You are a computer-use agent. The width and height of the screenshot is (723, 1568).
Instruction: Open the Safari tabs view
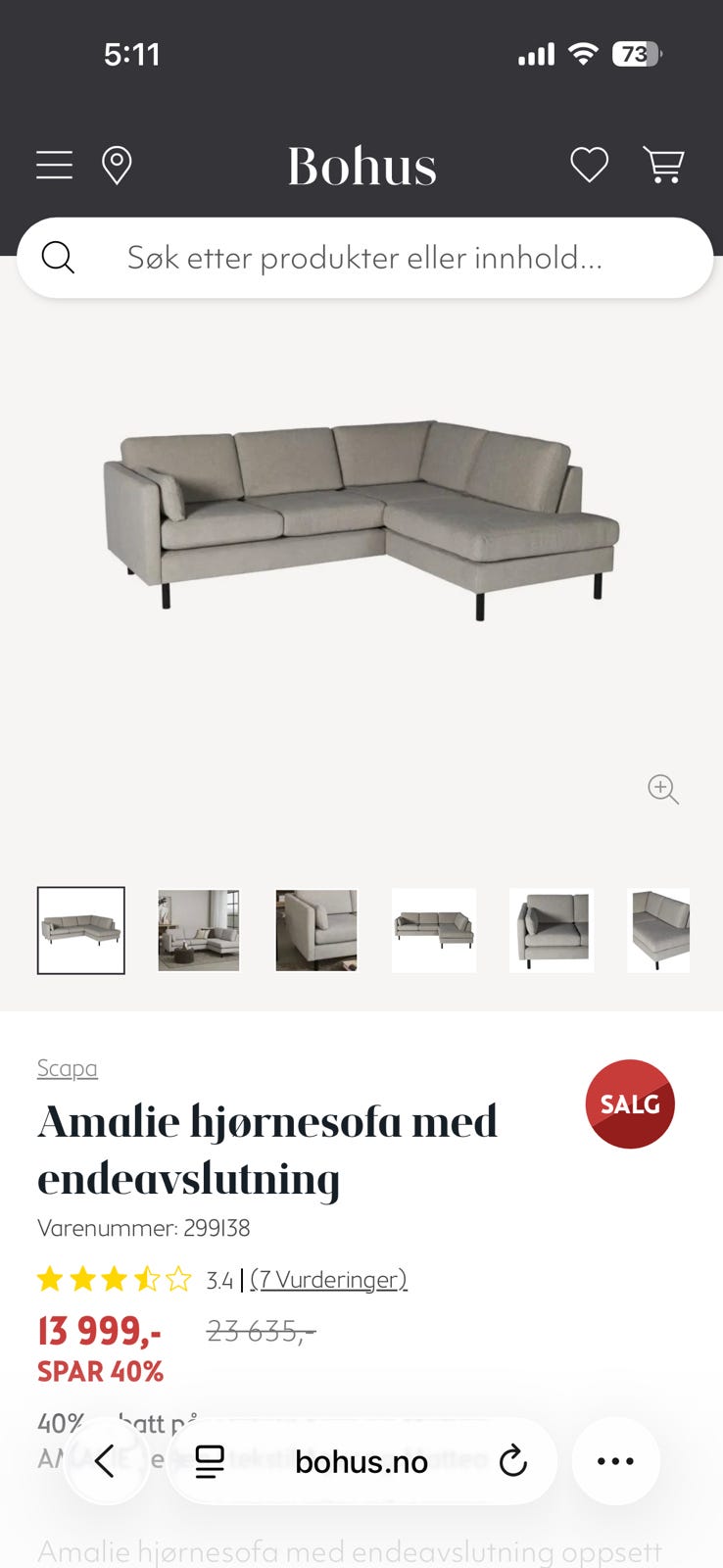(x=209, y=1461)
